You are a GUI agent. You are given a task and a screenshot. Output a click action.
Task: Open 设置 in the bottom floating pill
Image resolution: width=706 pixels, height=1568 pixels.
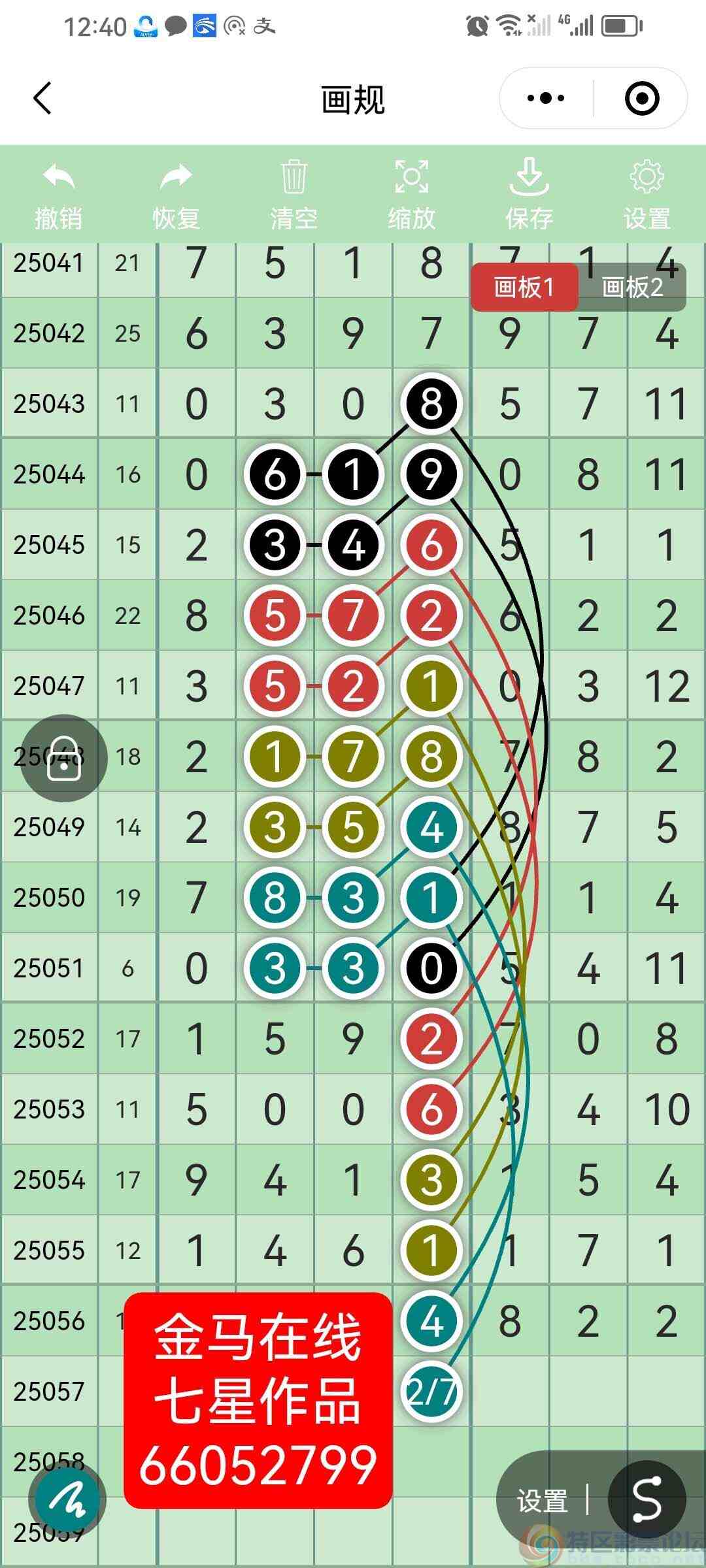[x=543, y=1501]
